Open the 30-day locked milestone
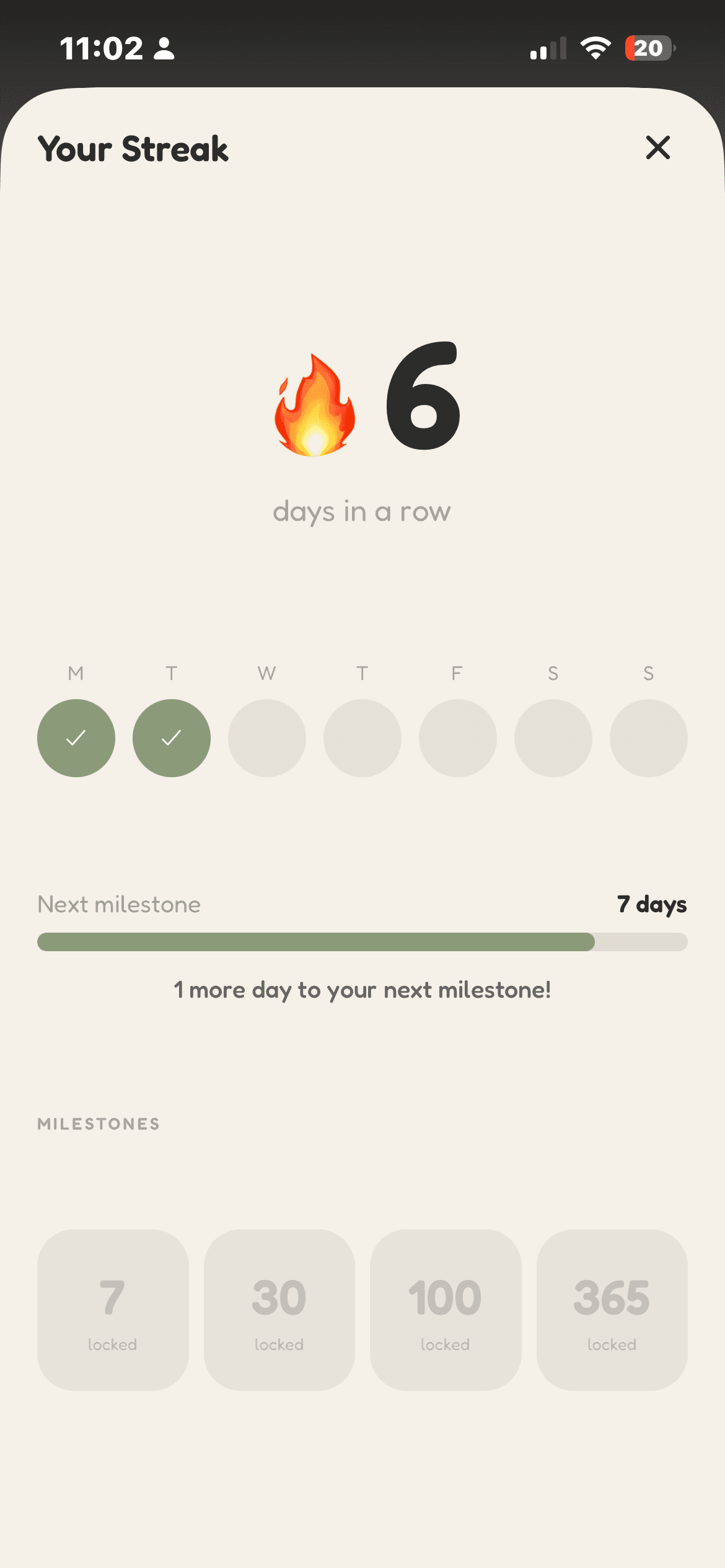The height and width of the screenshot is (1568, 725). (x=279, y=1310)
